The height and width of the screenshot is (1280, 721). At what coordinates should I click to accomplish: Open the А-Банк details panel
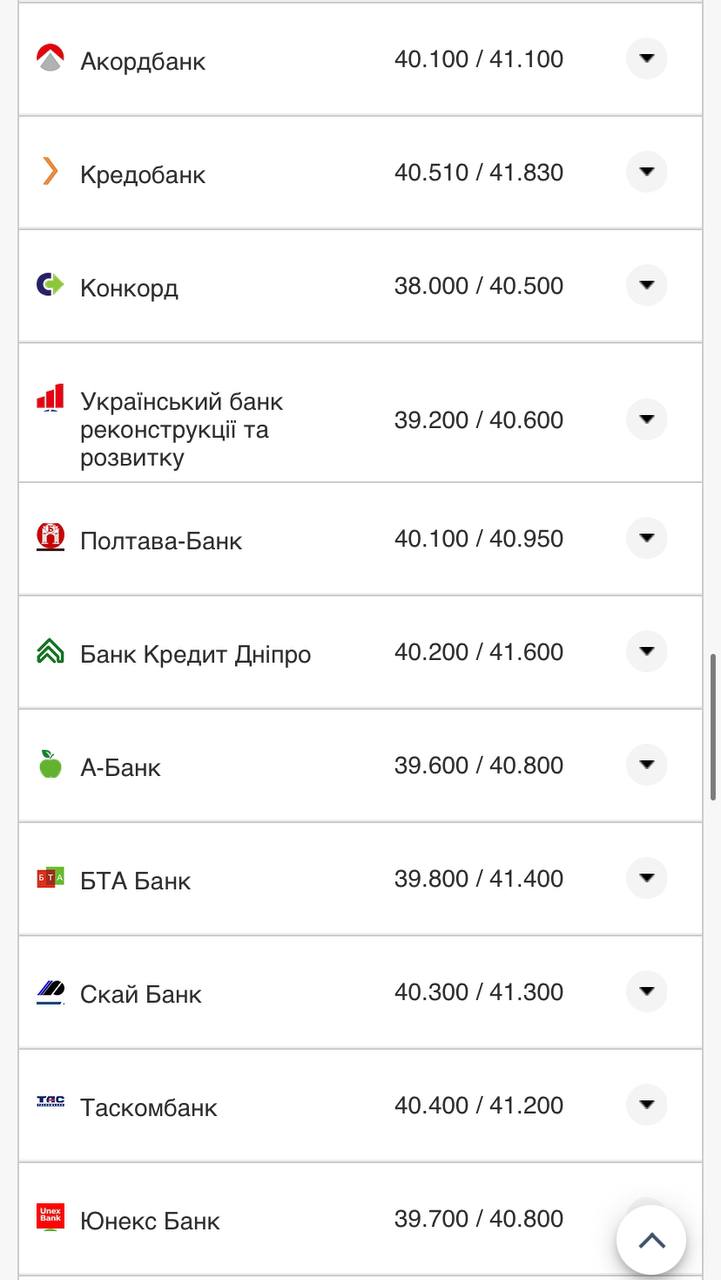pyautogui.click(x=647, y=765)
